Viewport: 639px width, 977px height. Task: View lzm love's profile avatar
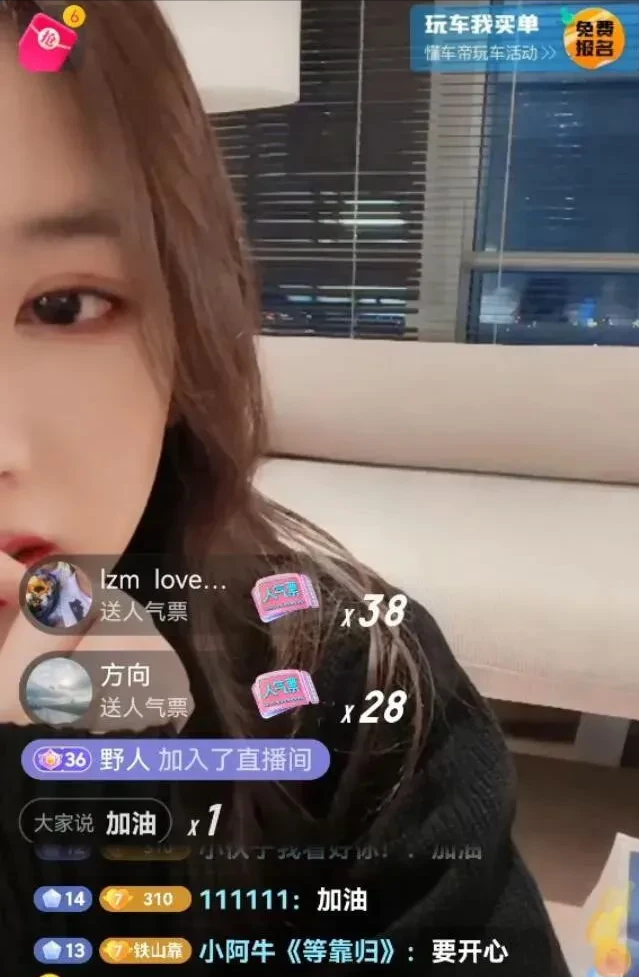click(58, 595)
